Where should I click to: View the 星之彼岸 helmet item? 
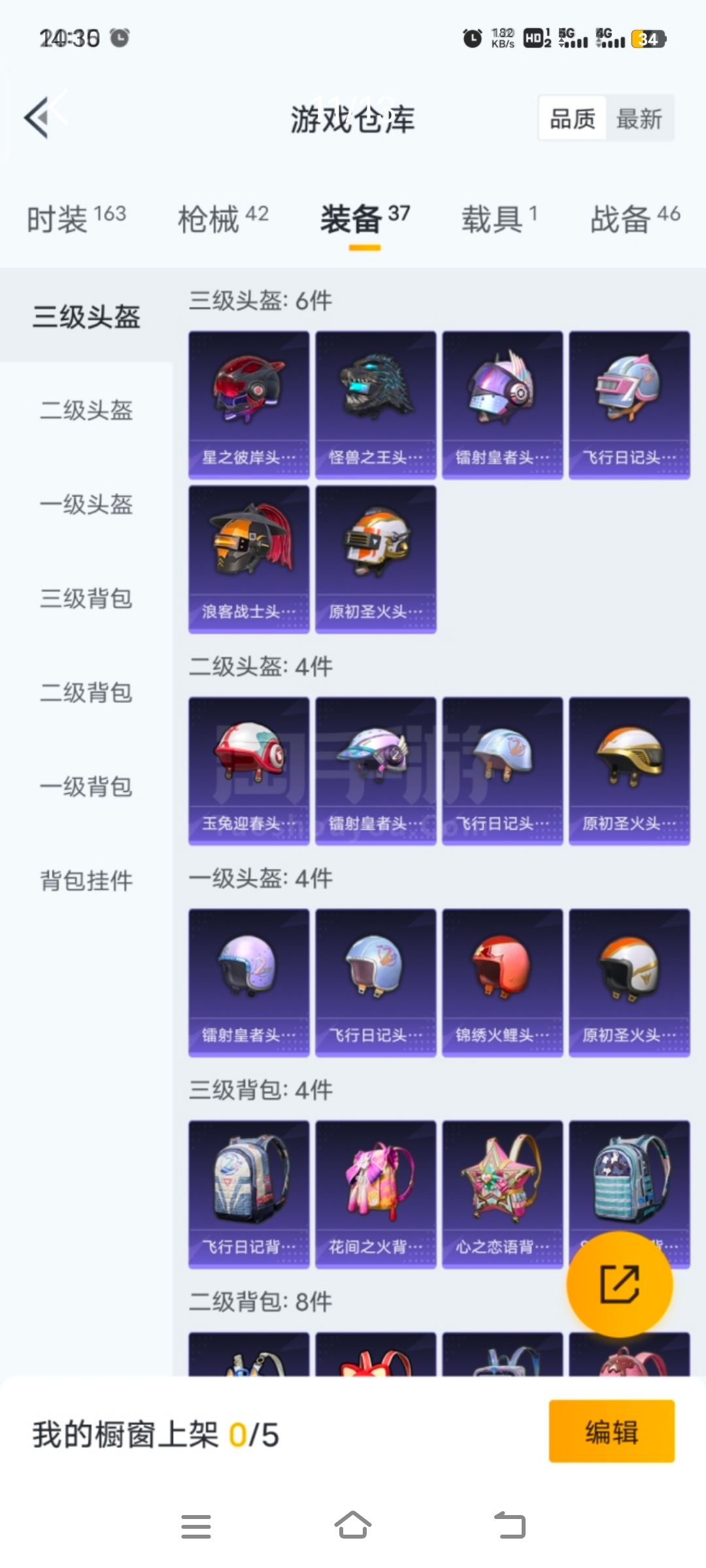[x=249, y=404]
